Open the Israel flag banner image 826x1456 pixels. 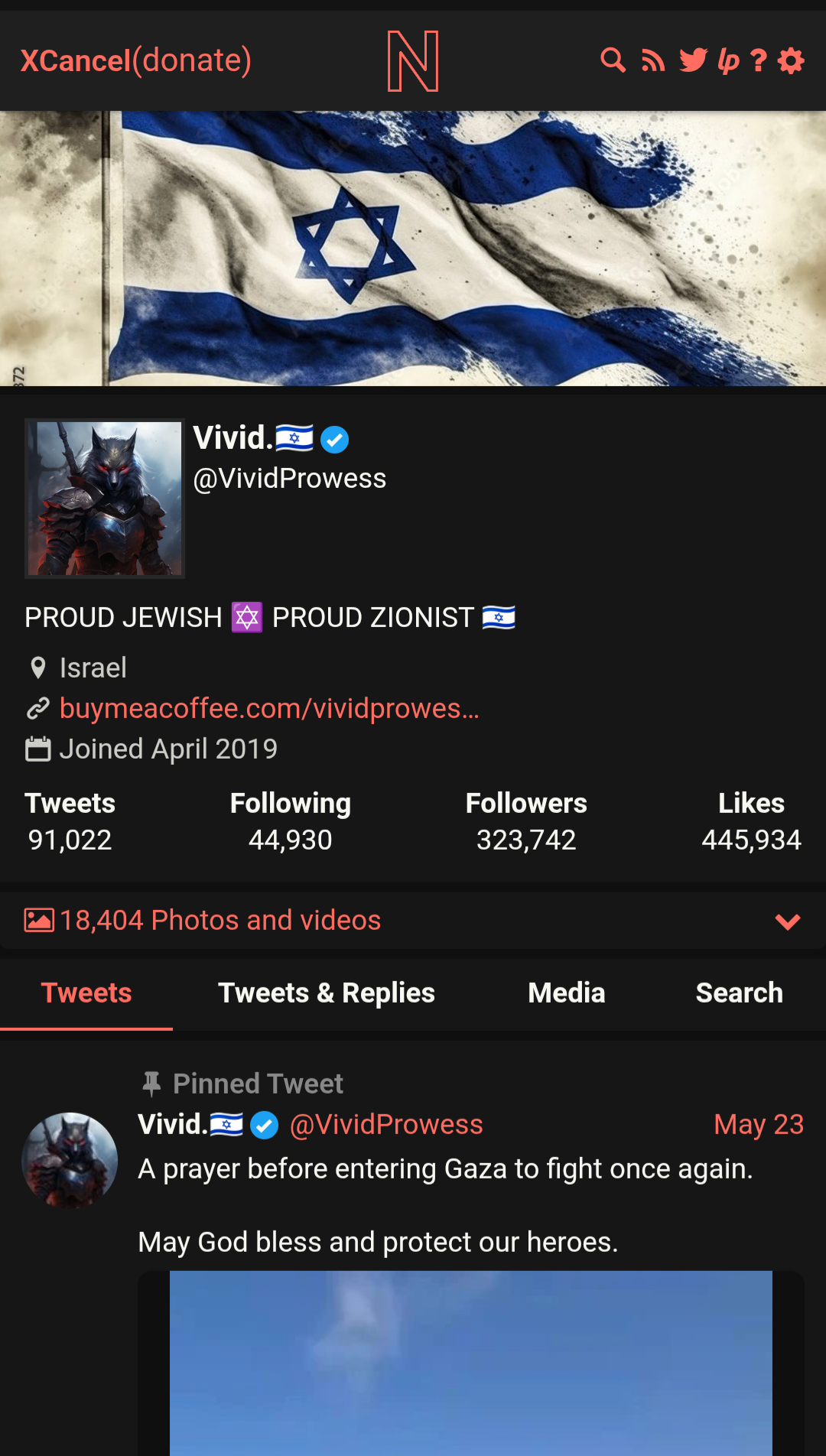[x=413, y=249]
